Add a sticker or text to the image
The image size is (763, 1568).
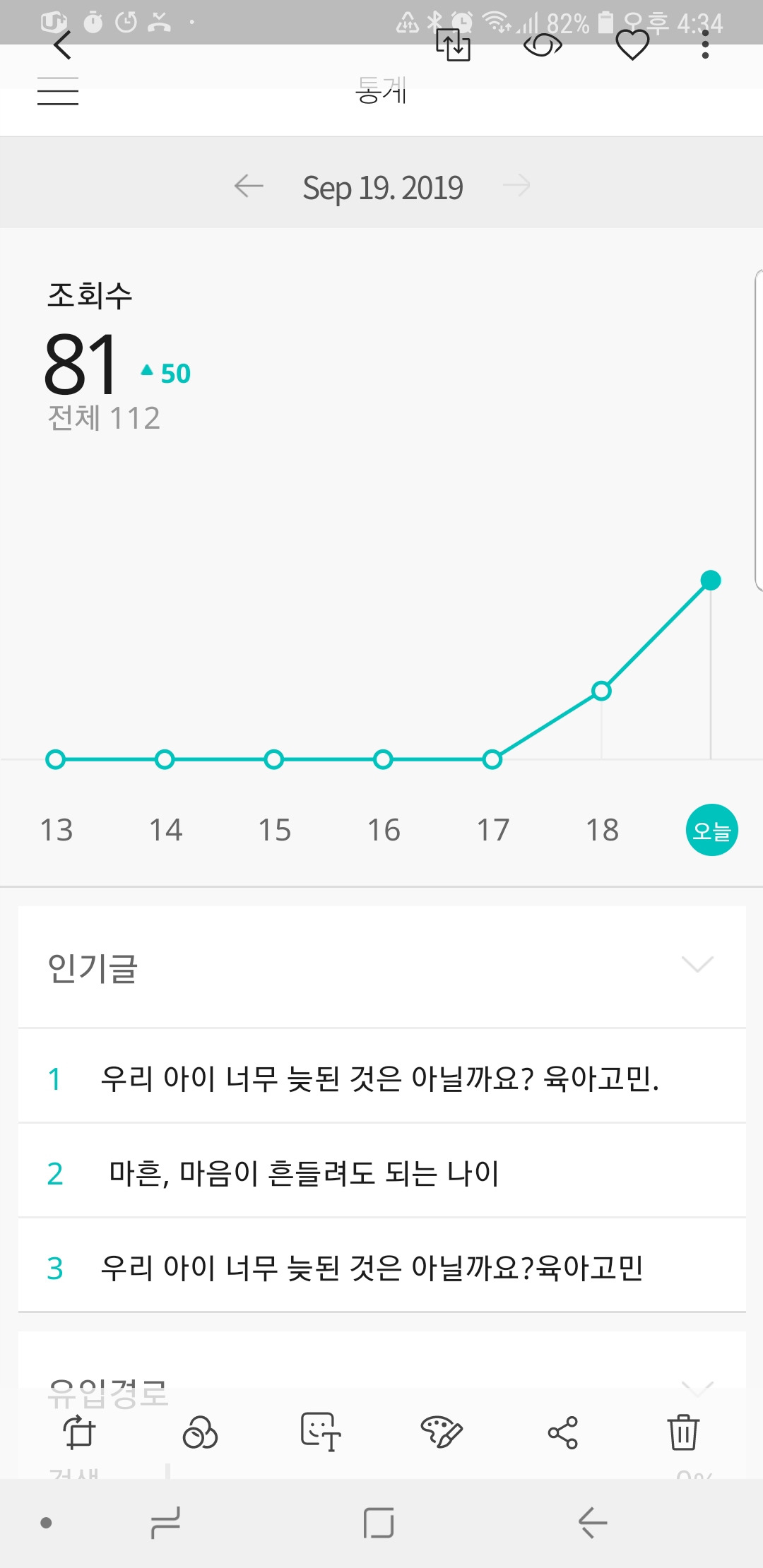pyautogui.click(x=321, y=1432)
